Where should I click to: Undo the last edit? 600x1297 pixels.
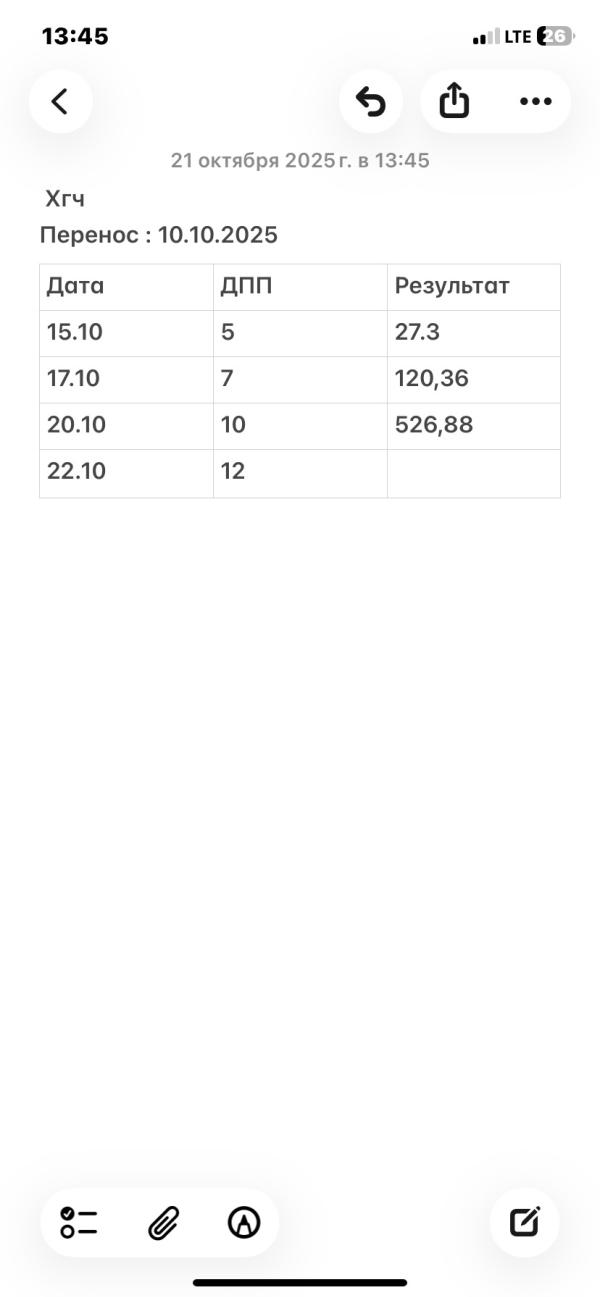(371, 101)
